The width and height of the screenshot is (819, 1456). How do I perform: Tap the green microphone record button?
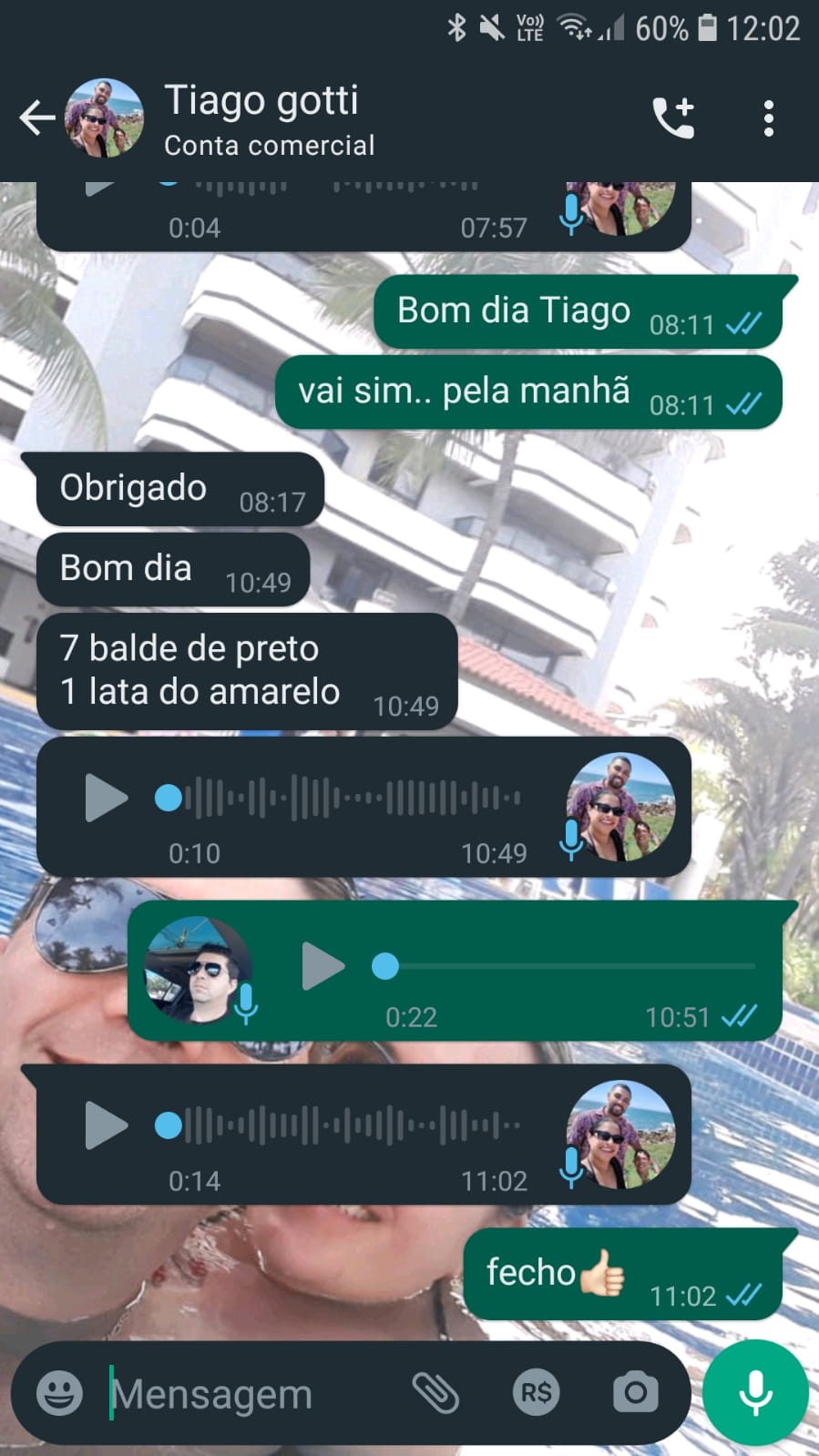click(x=755, y=1393)
